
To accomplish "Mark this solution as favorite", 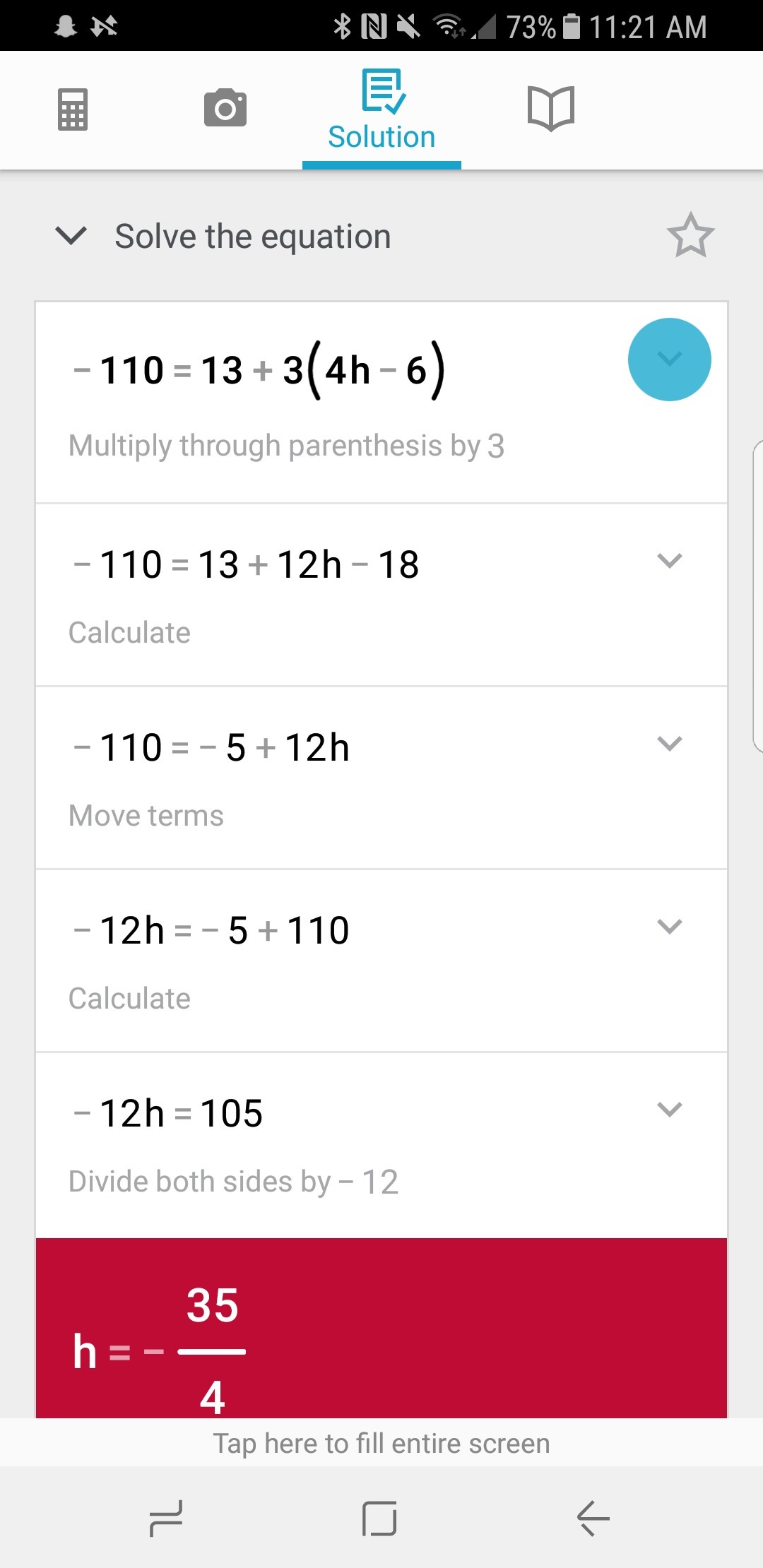I will click(690, 236).
